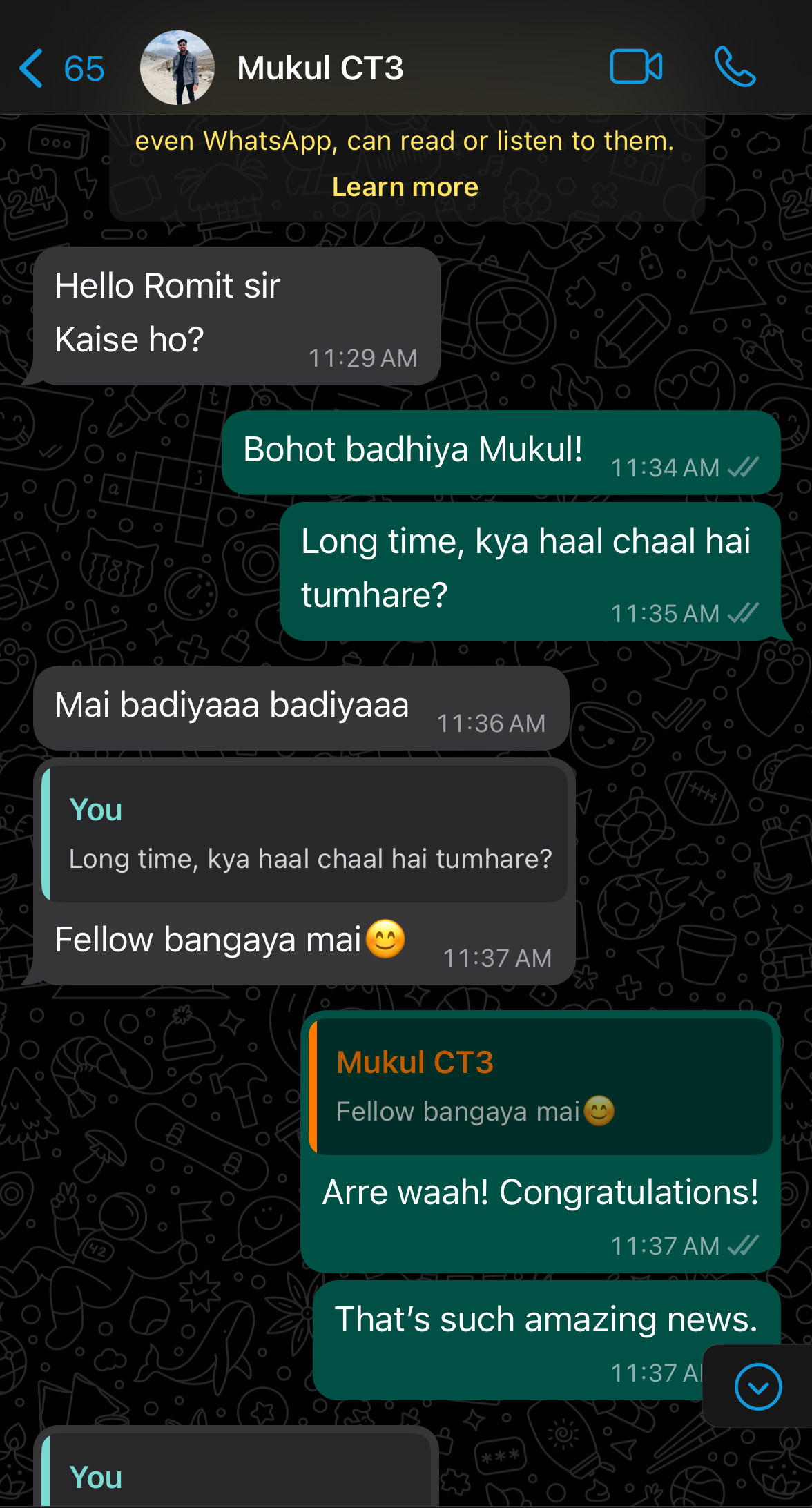
Task: Start a video call with Mukul CT3
Action: tap(636, 67)
